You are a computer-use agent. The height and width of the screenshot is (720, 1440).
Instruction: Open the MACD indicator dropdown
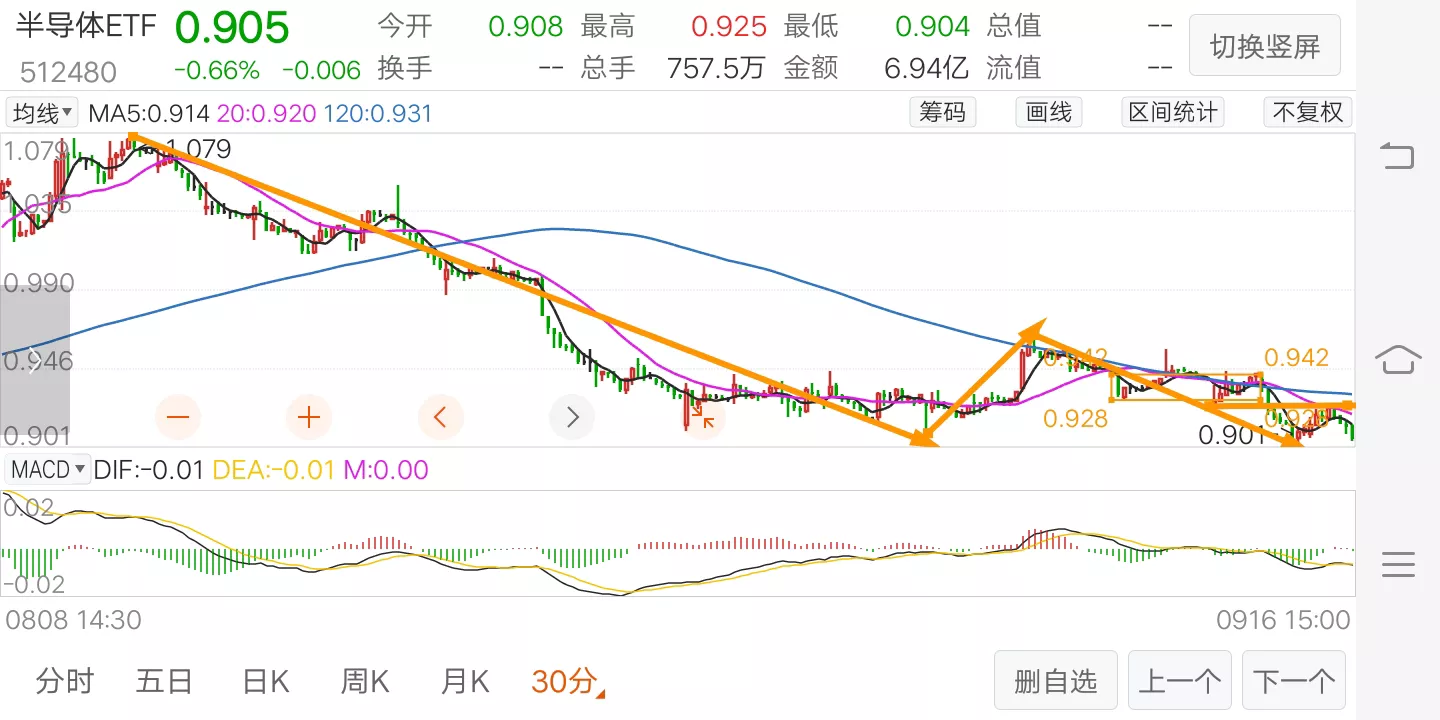(x=47, y=470)
